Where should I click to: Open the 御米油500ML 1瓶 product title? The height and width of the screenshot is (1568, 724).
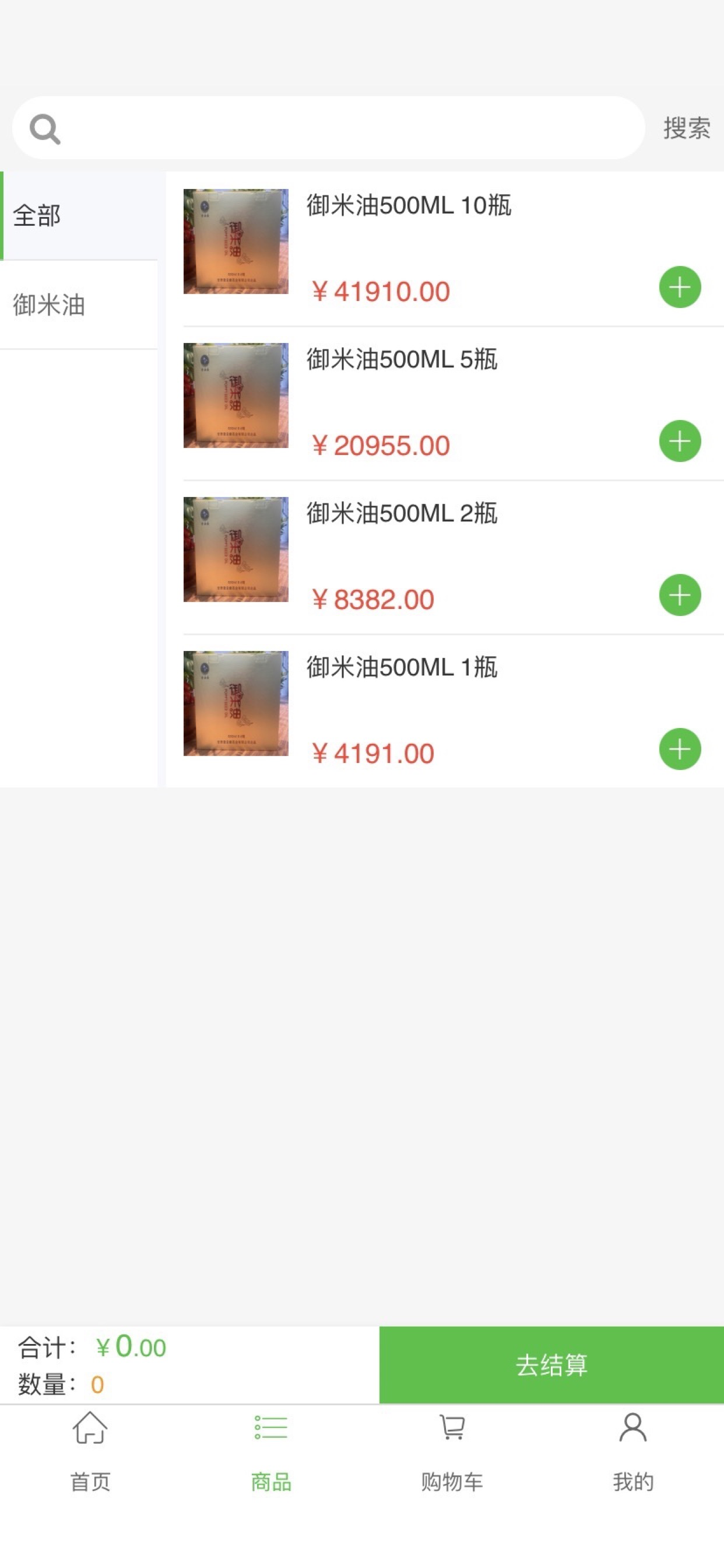click(x=402, y=667)
